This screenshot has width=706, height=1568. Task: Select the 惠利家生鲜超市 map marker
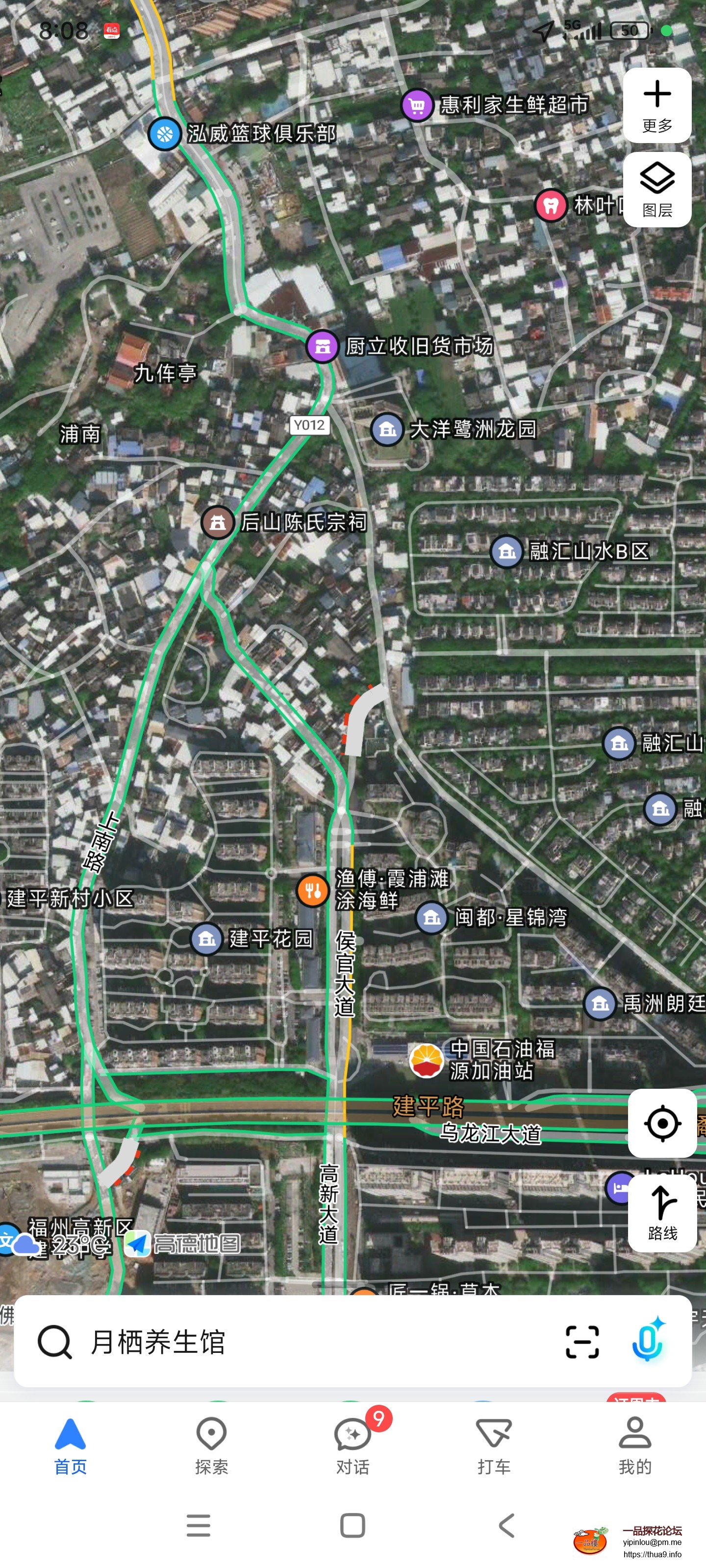[x=417, y=105]
